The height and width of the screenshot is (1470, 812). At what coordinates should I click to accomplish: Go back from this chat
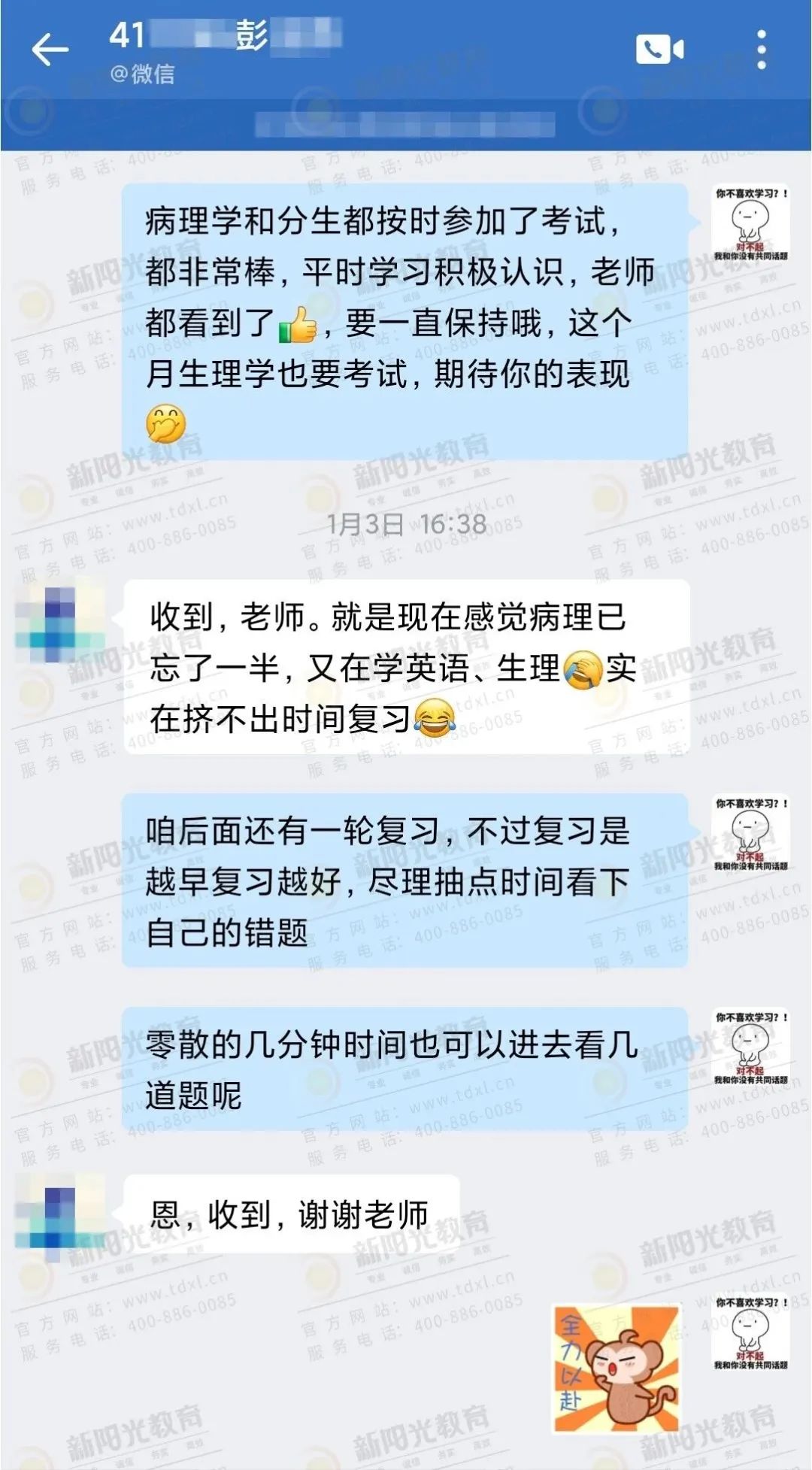pyautogui.click(x=50, y=50)
